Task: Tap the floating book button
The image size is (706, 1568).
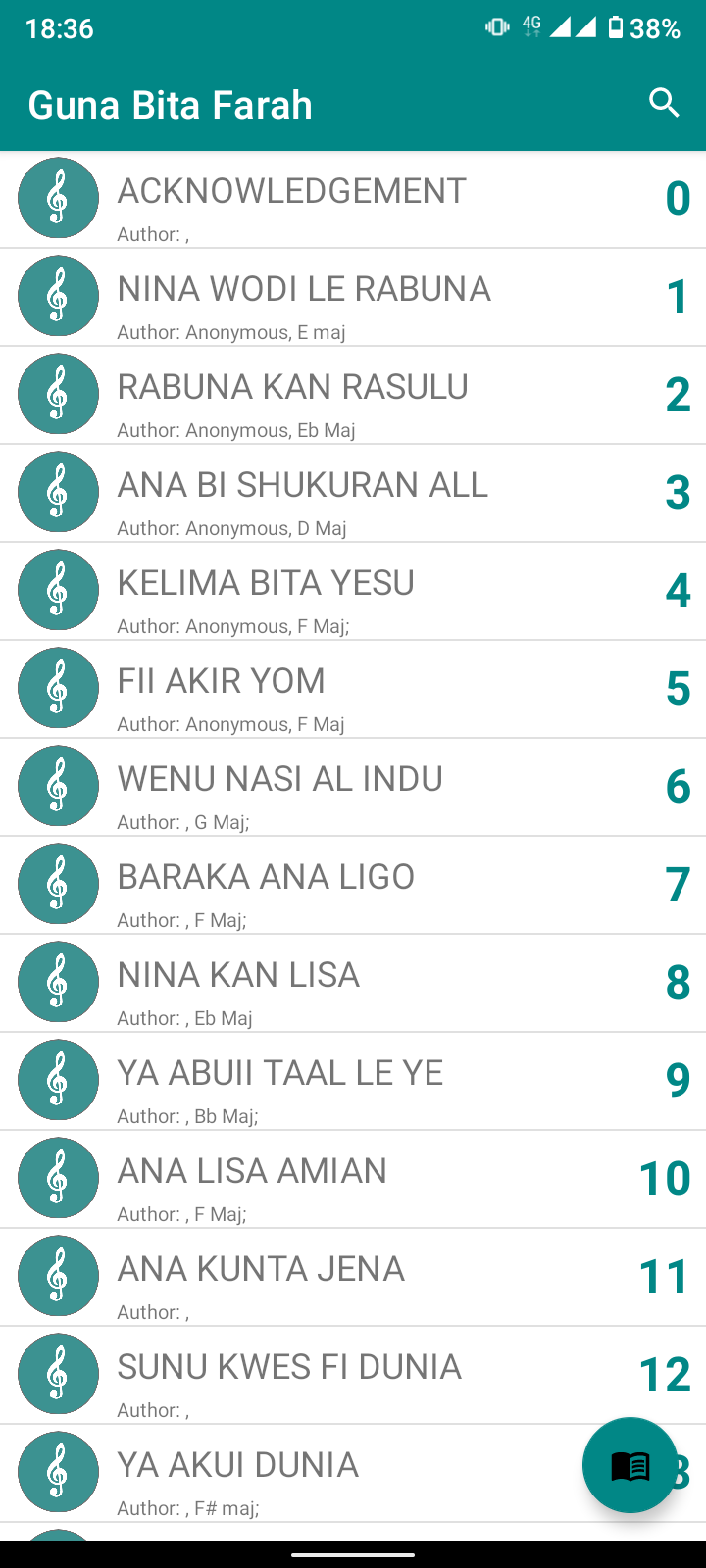Action: point(630,1465)
